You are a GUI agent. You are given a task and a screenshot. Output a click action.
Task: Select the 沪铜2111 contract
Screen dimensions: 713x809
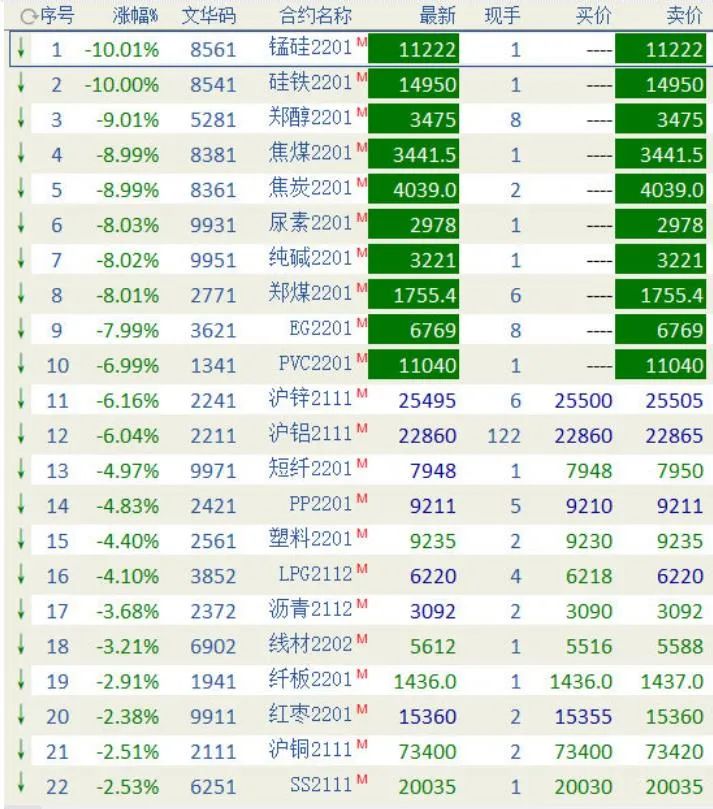[310, 750]
